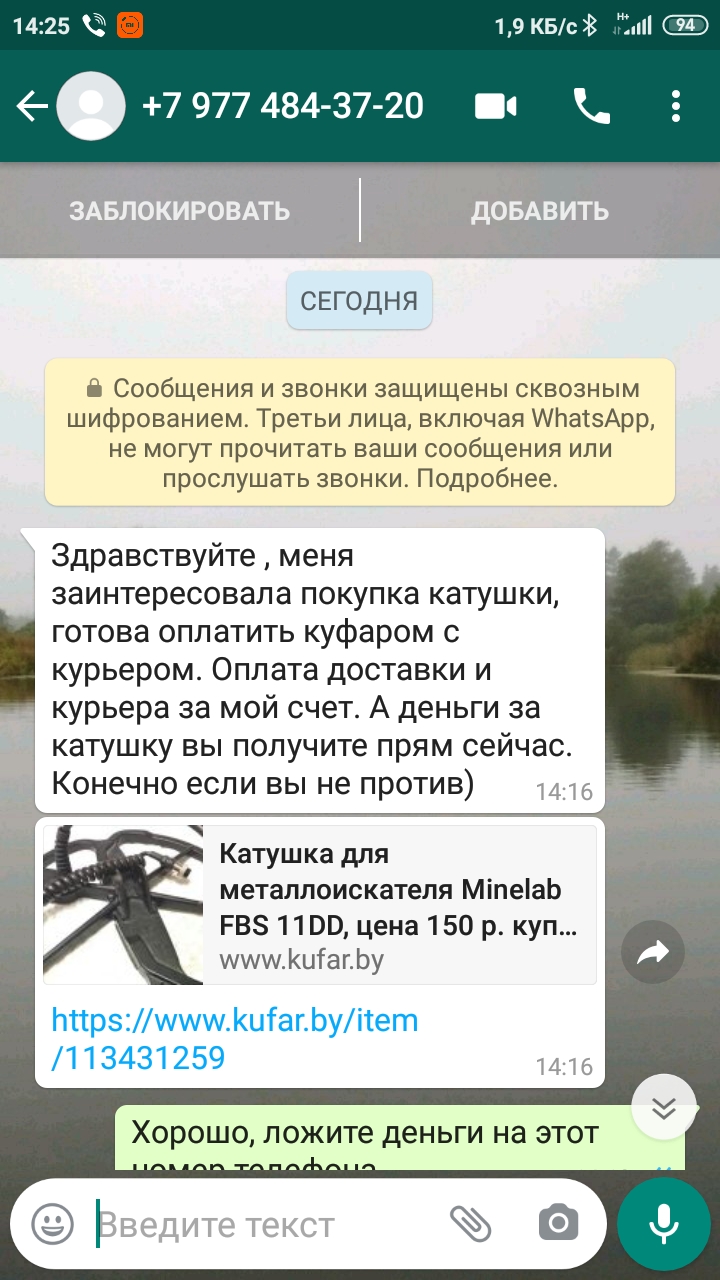Go back to the chat list
The width and height of the screenshot is (720, 1280).
[32, 106]
